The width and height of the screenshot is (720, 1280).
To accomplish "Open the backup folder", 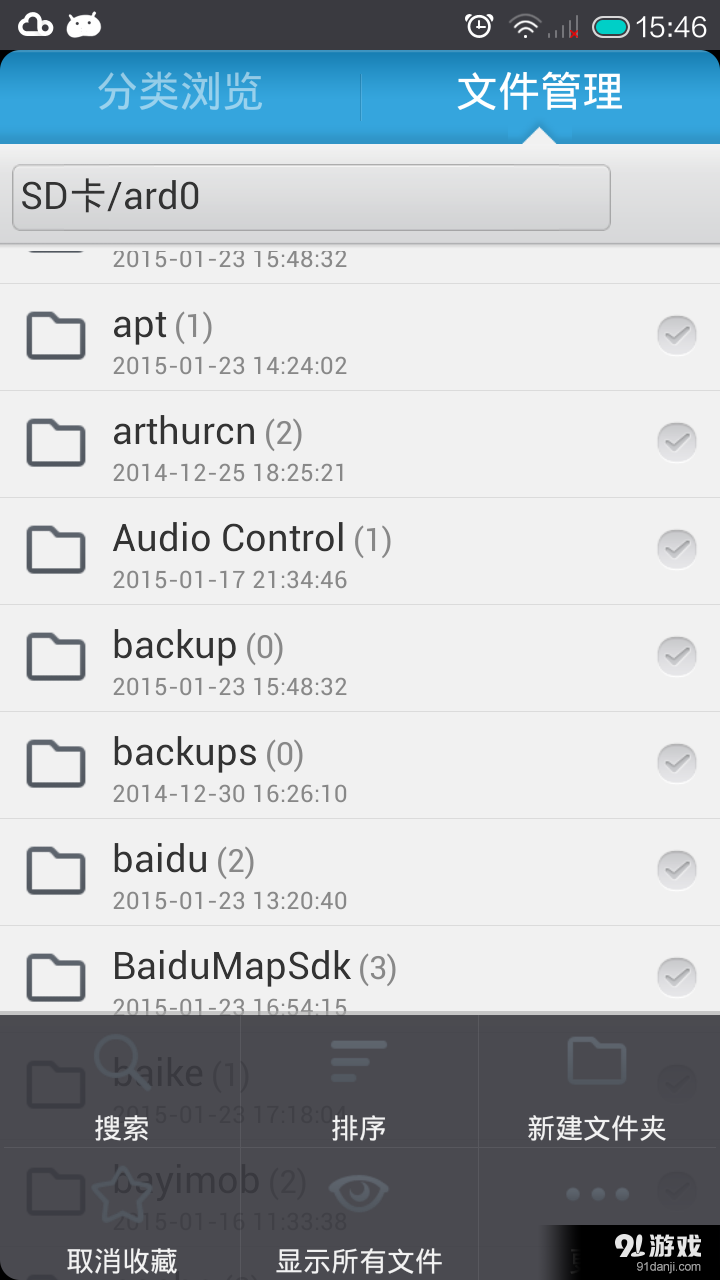I will (x=300, y=659).
